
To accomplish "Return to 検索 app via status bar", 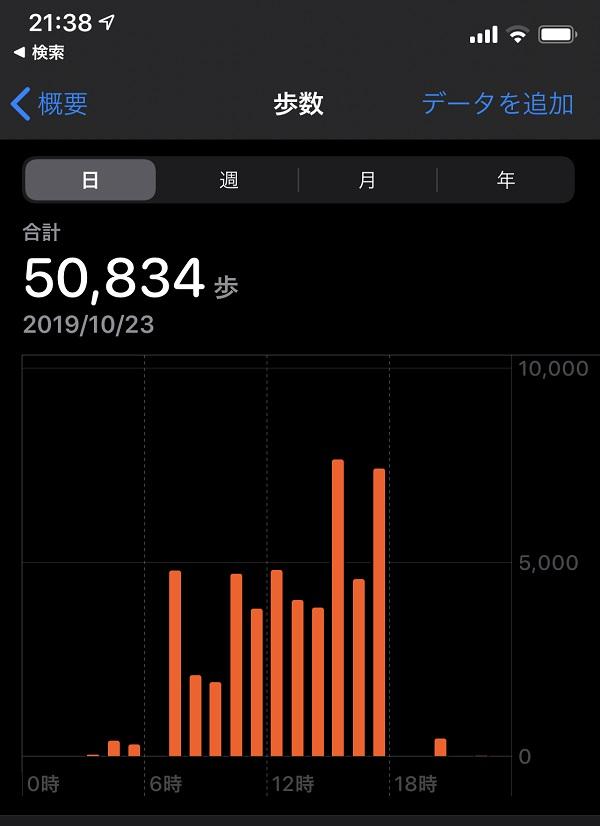I will [39, 52].
